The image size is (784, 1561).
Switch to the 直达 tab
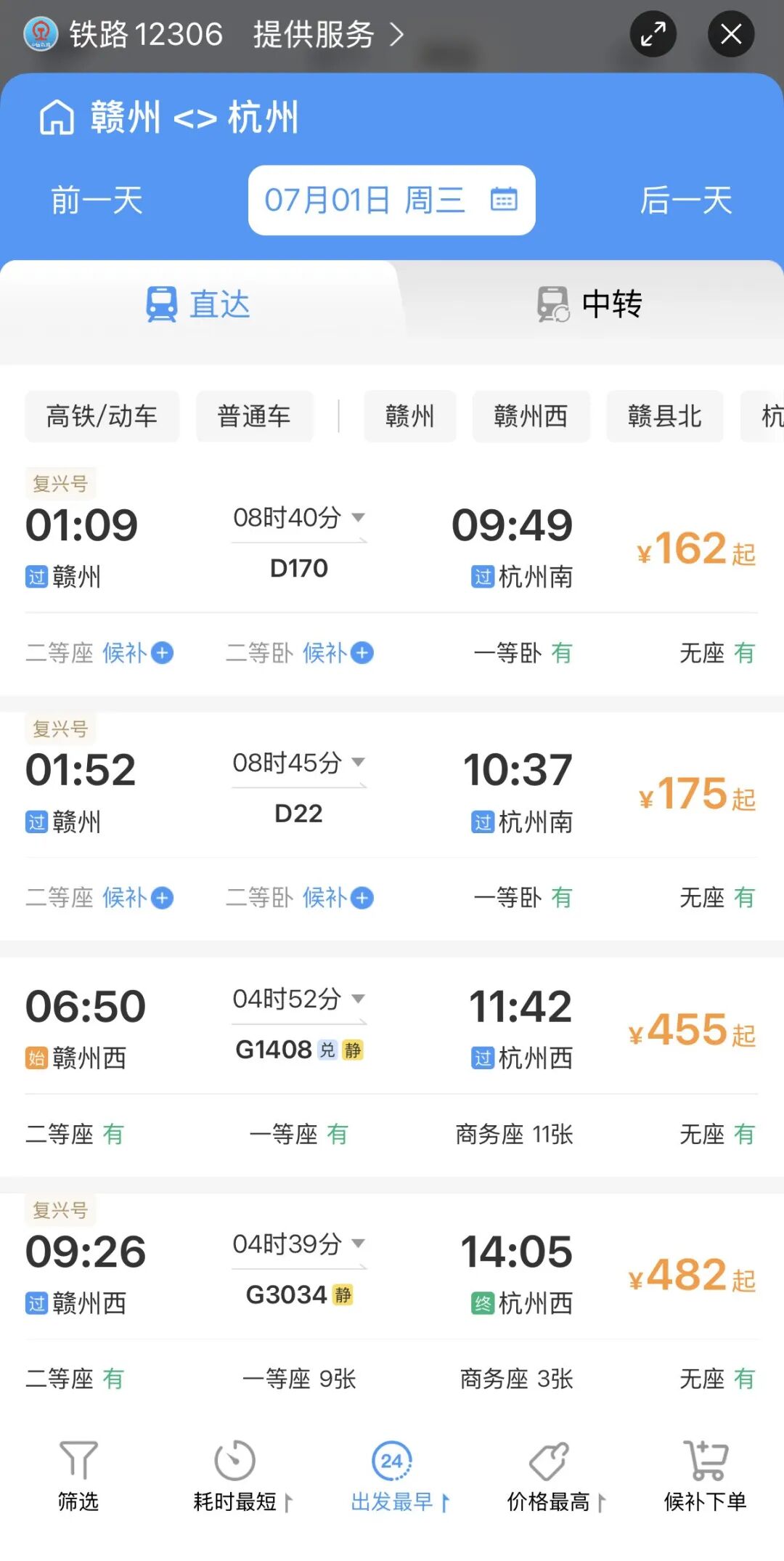tap(198, 304)
